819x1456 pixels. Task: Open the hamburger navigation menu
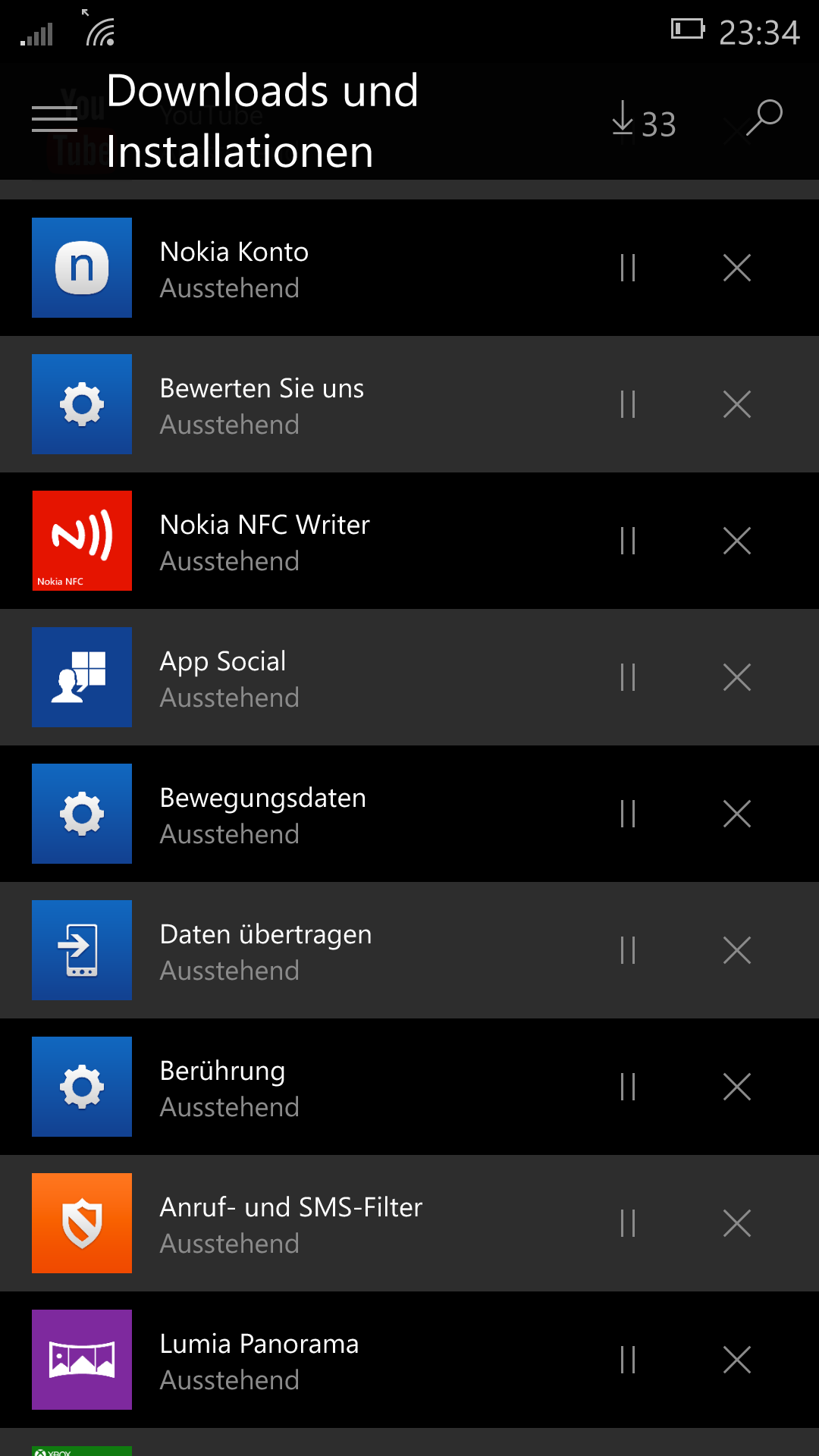tap(55, 119)
